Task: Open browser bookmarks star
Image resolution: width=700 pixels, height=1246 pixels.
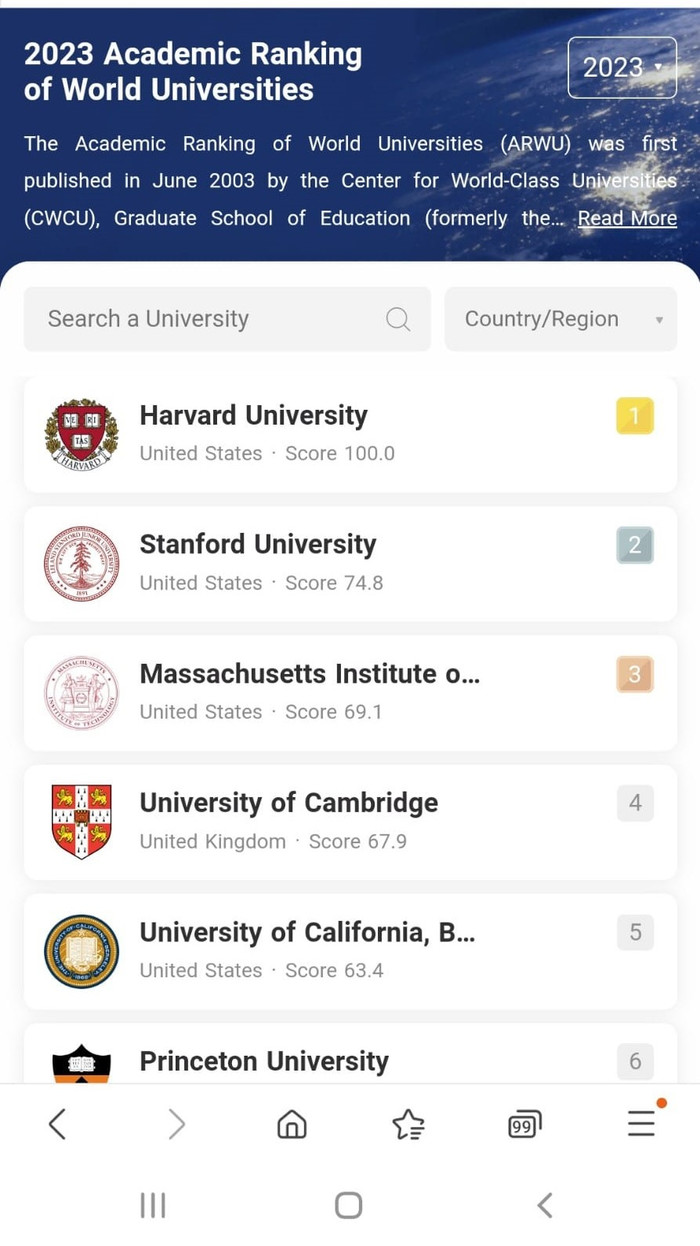Action: coord(408,1125)
